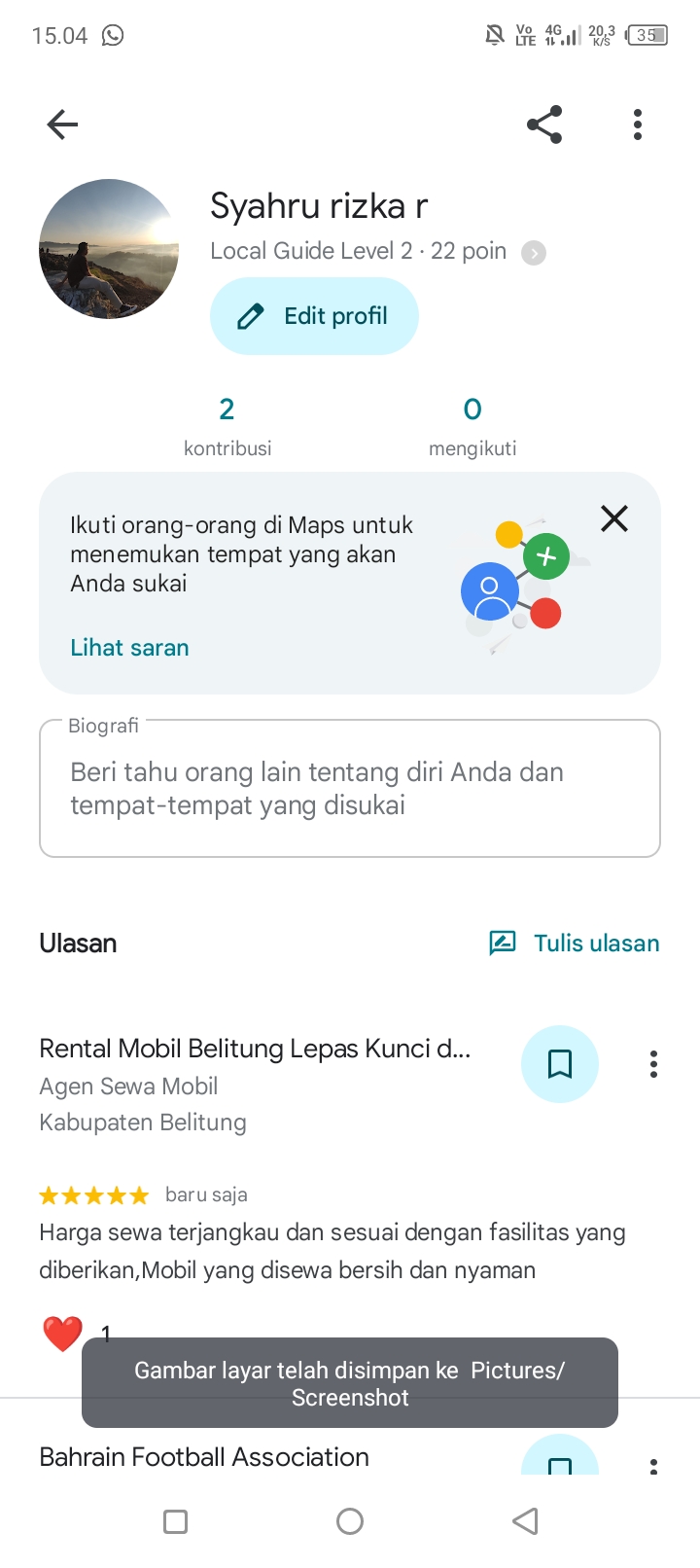Tap Tulis ulasan to write a review
The height and width of the screenshot is (1568, 700).
point(574,943)
